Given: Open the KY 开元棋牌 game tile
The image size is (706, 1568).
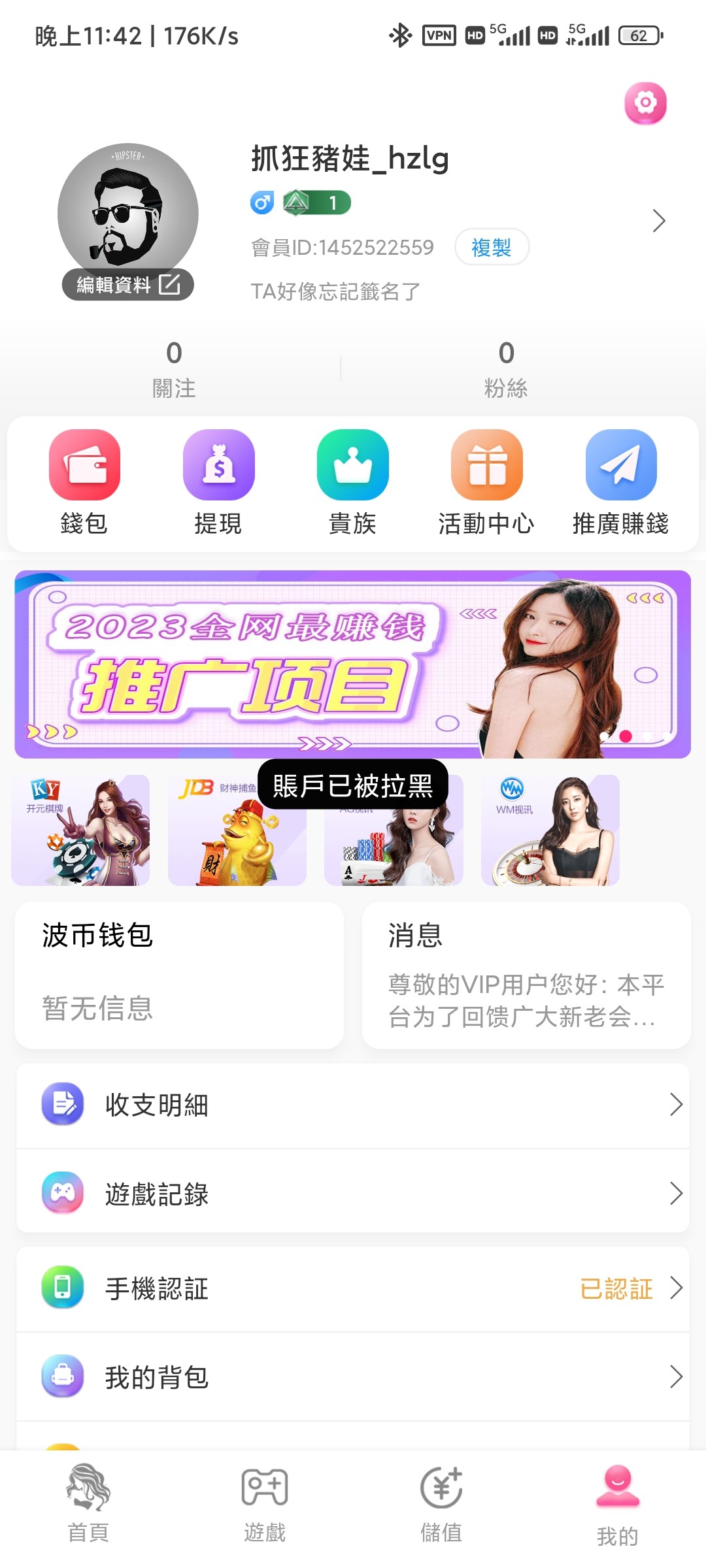Looking at the screenshot, I should [80, 830].
